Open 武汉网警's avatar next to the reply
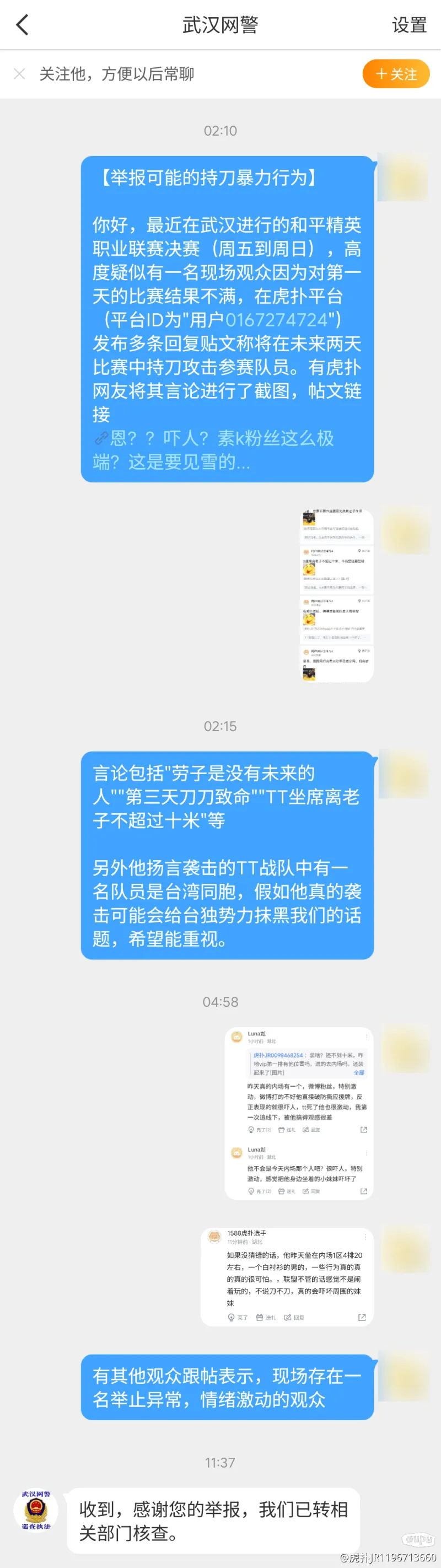 (x=36, y=1510)
